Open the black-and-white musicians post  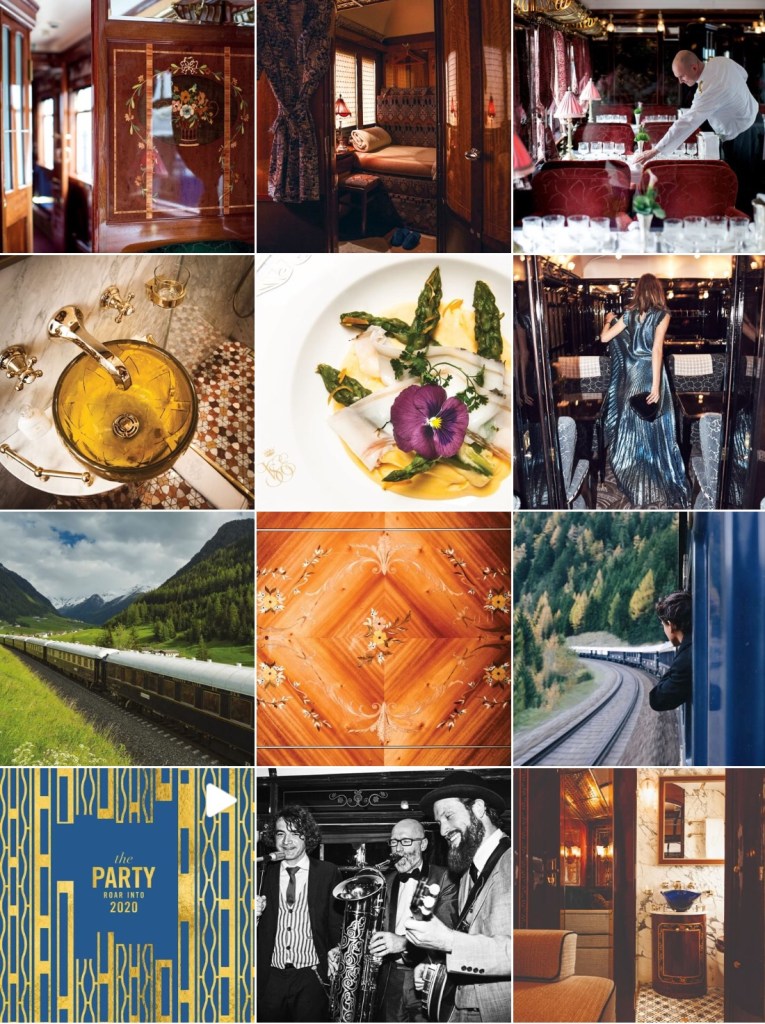383,894
